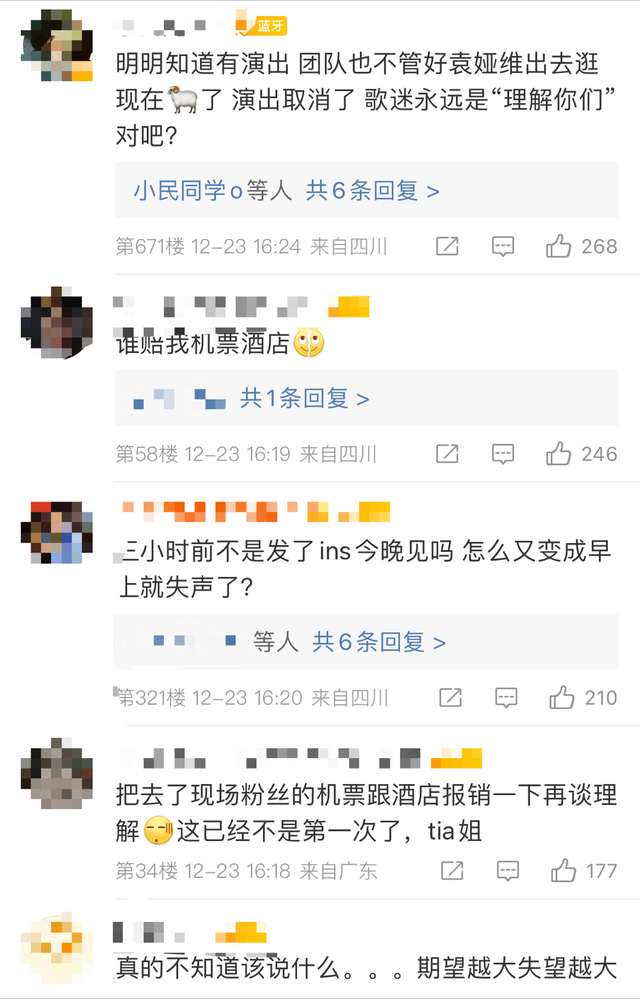Share the floor 671 comment

(447, 246)
